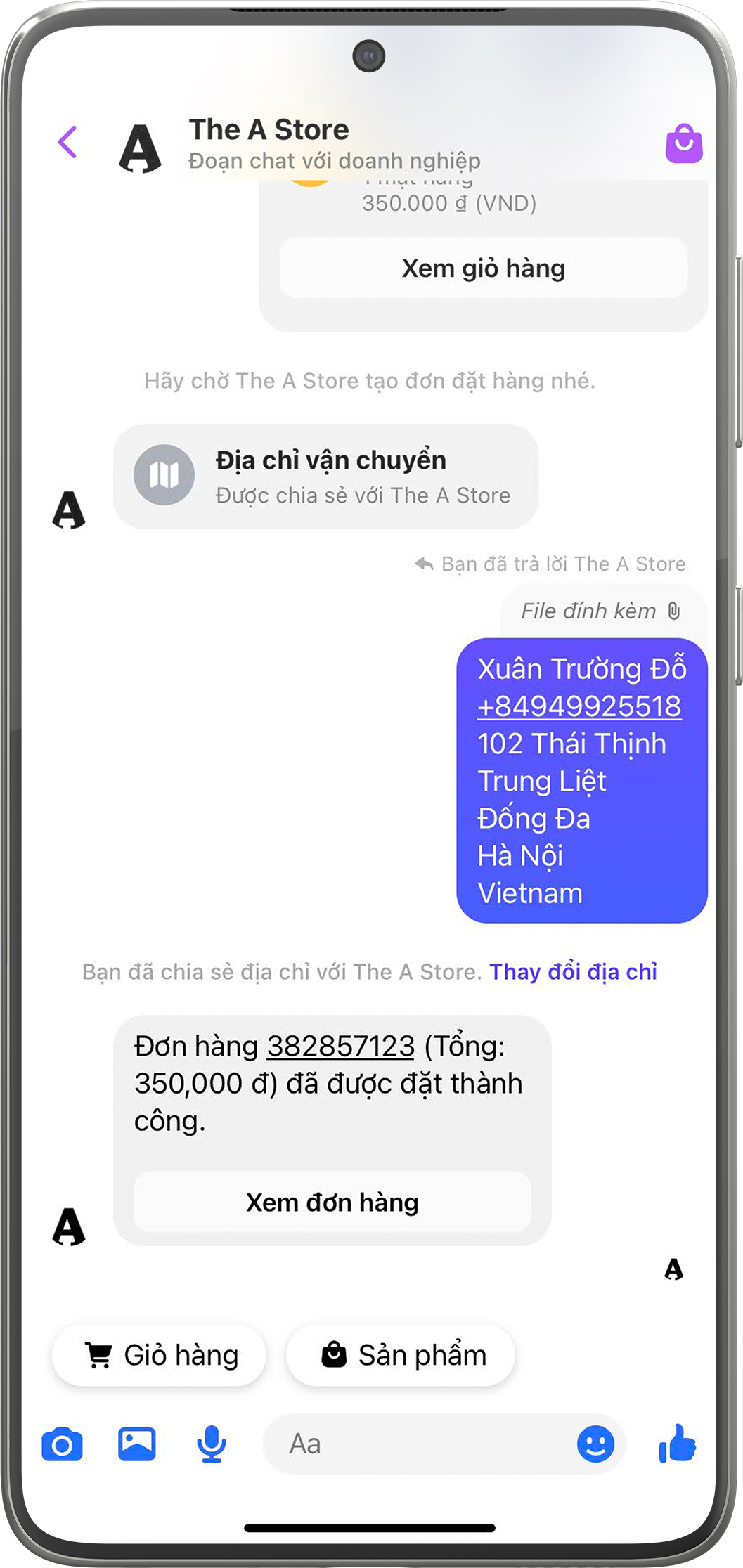Image resolution: width=743 pixels, height=1568 pixels.
Task: Go back from The A Store chat
Action: (67, 143)
